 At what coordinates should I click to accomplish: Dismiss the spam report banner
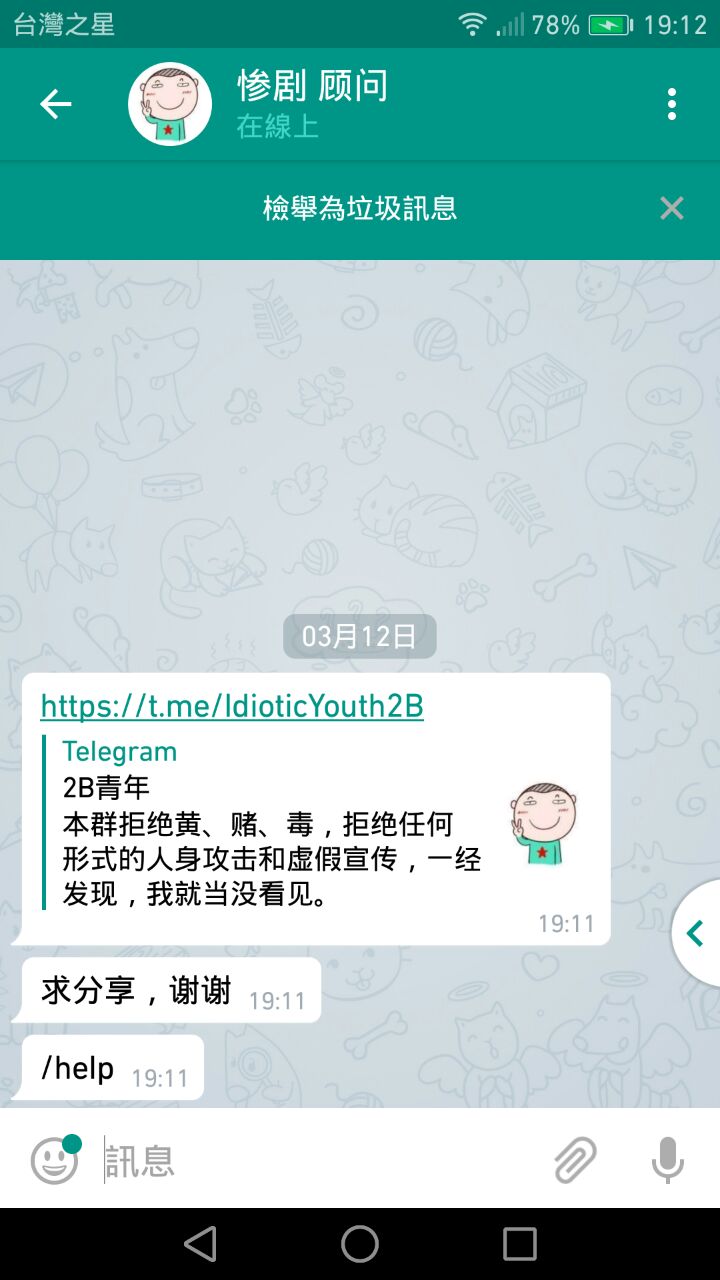tap(671, 208)
